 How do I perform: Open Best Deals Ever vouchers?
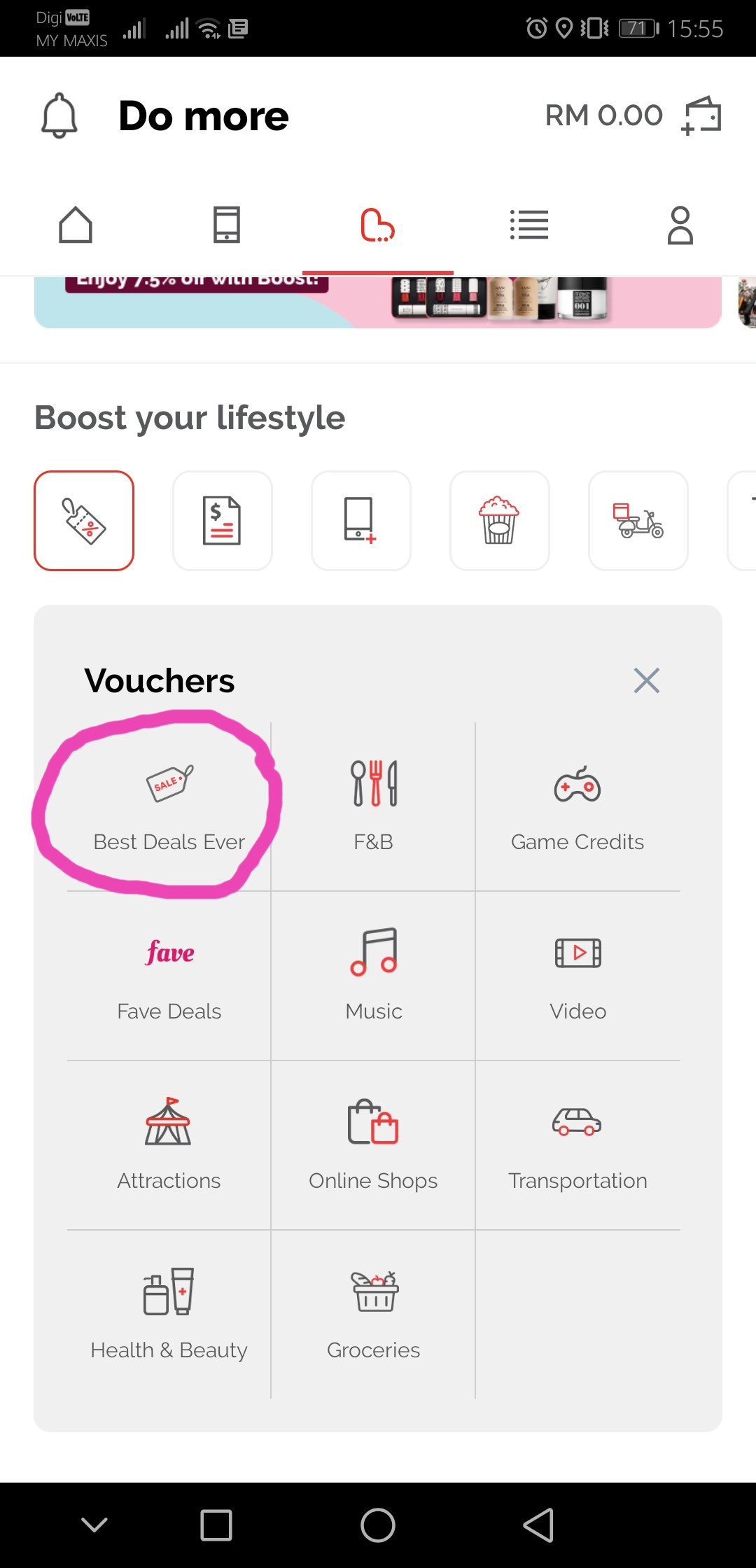169,806
